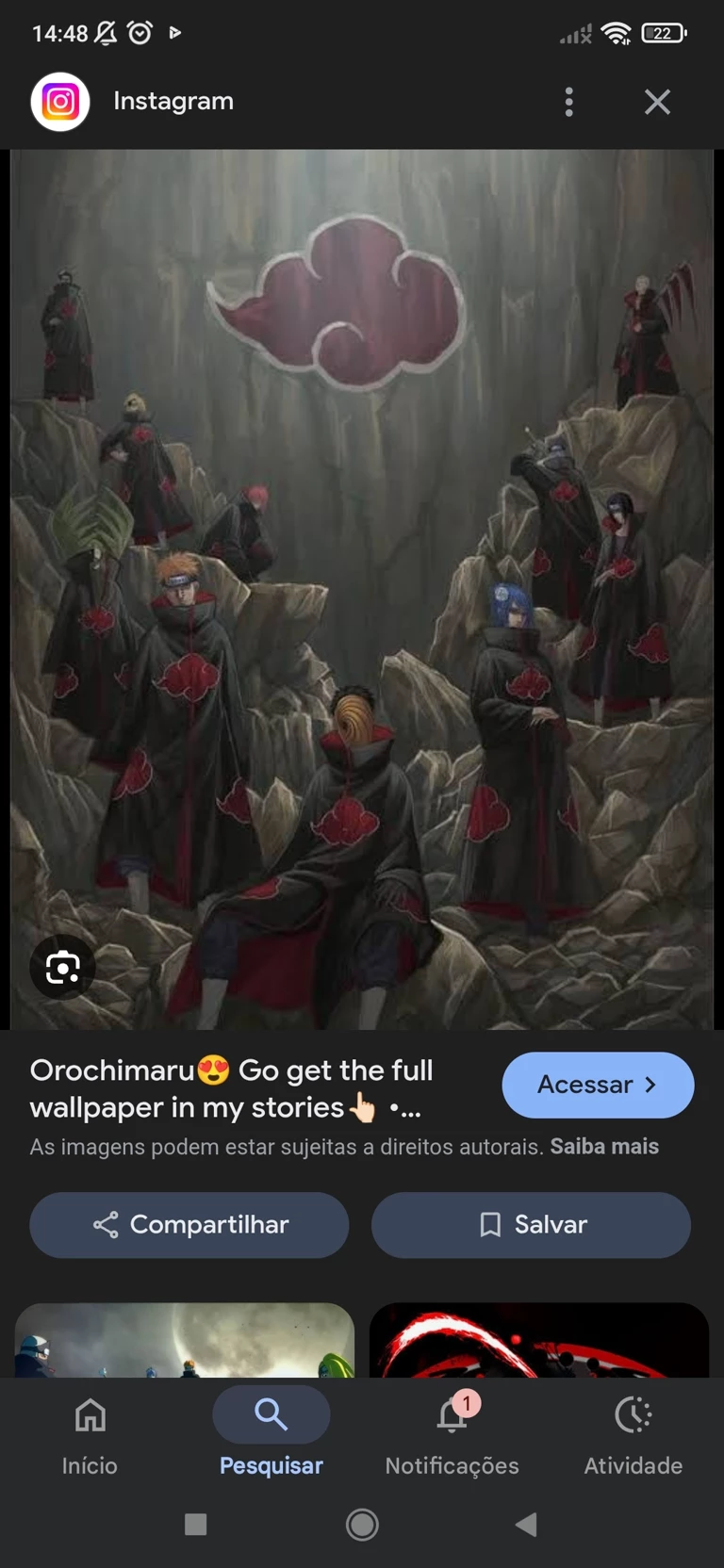
Task: Search this image with Lens
Action: 62,967
